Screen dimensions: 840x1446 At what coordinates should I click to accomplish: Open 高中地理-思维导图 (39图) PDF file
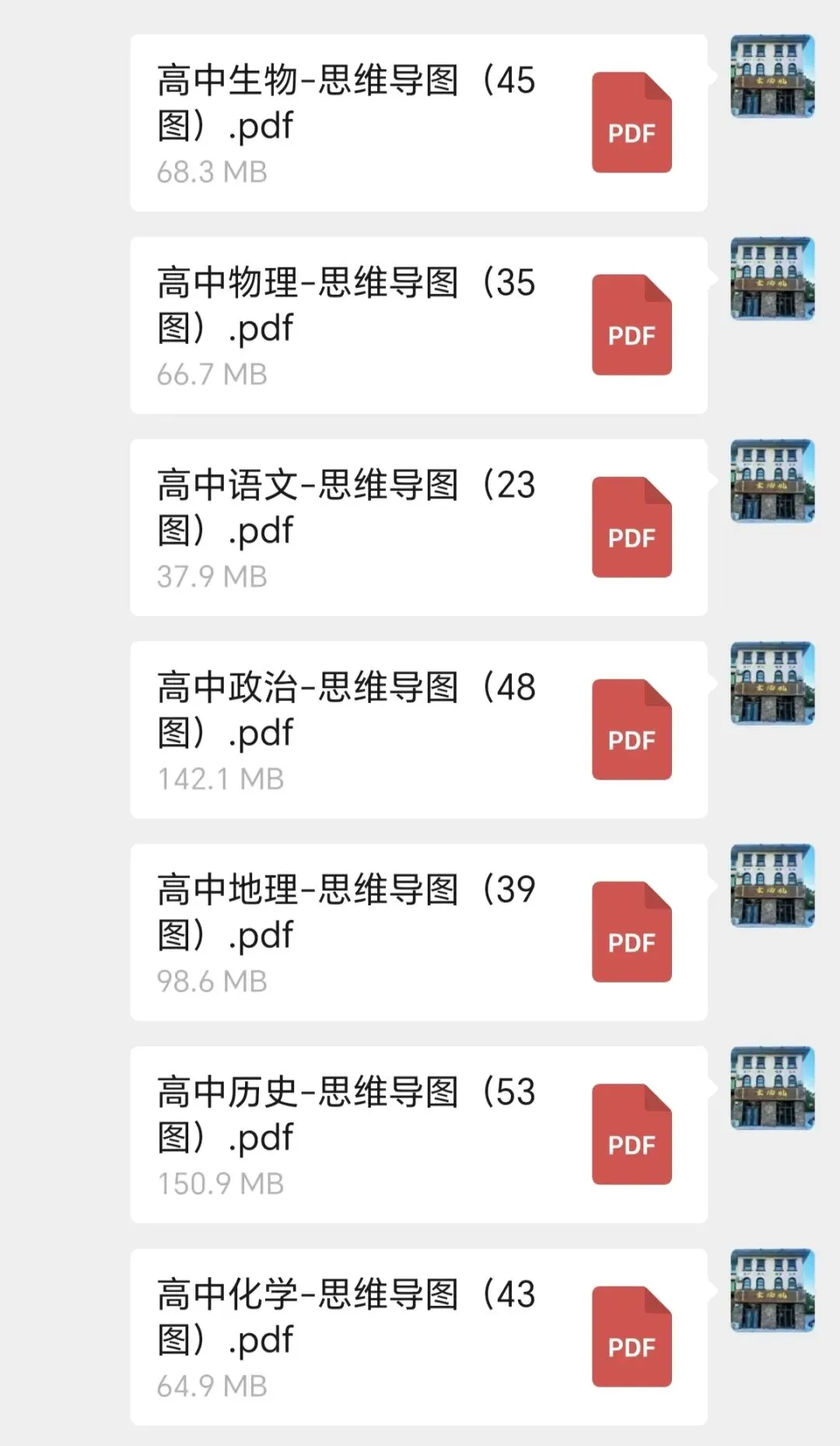point(418,932)
